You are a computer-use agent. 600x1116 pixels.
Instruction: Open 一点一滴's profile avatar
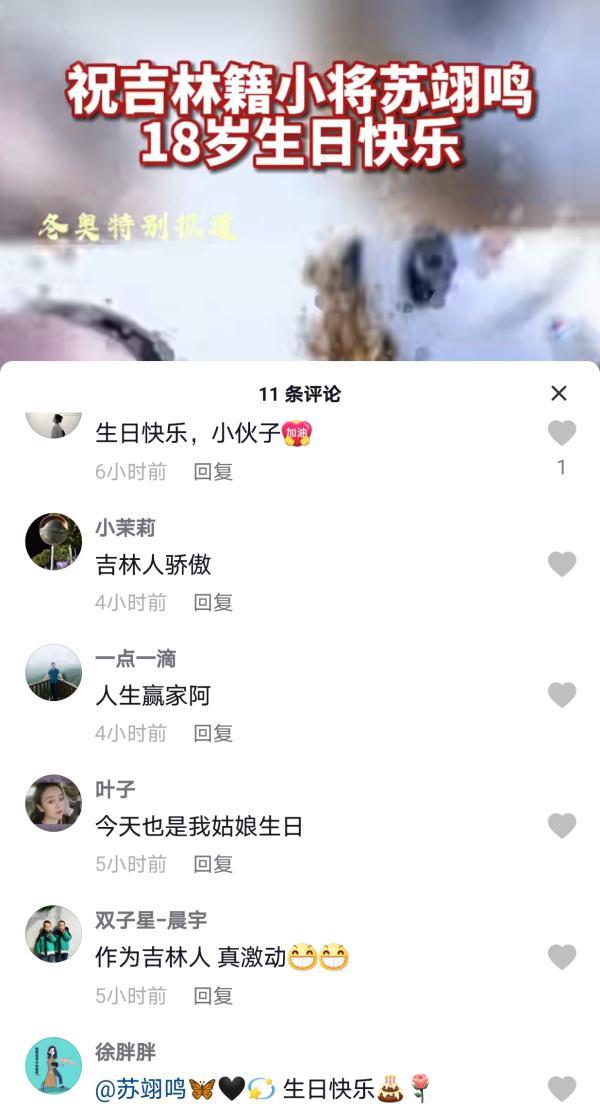click(x=53, y=673)
